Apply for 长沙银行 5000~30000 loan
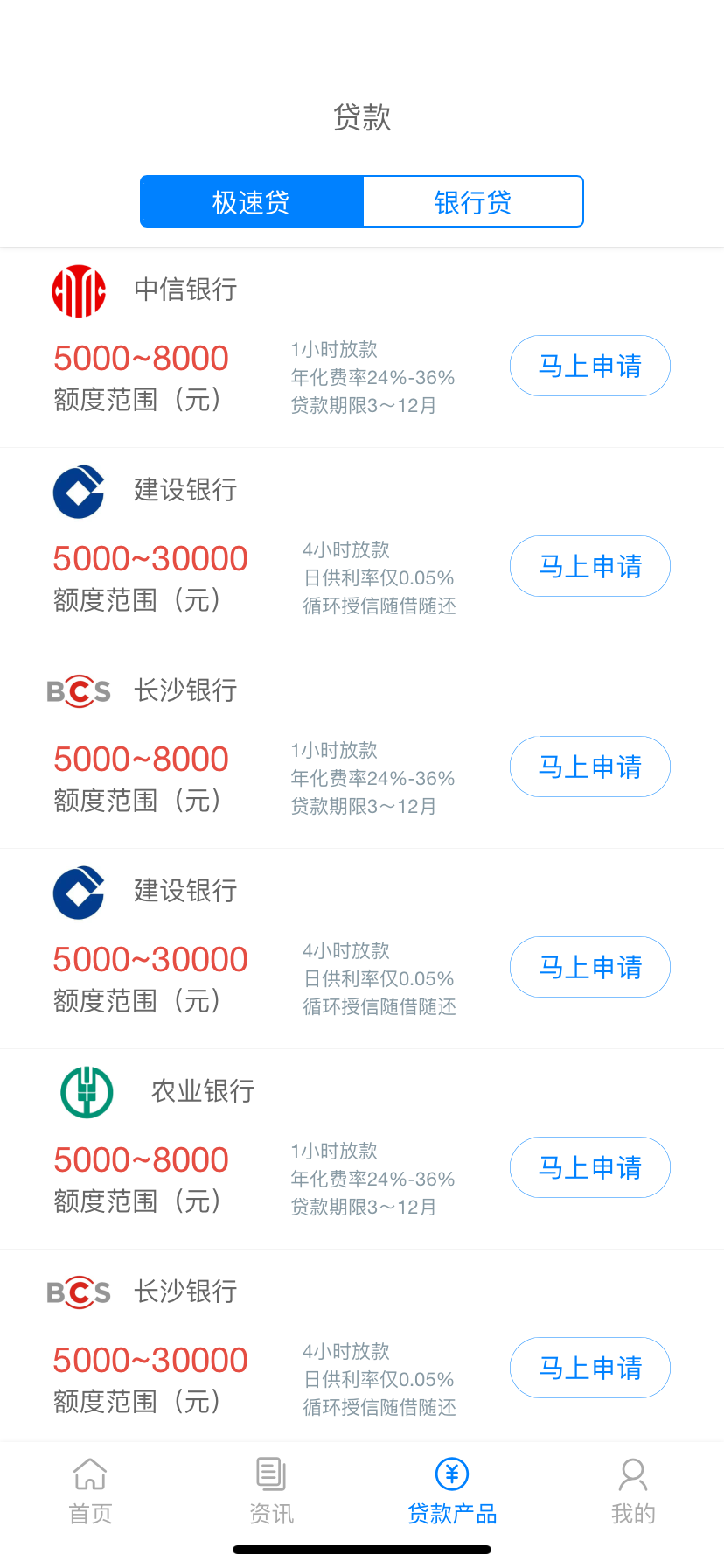The image size is (724, 1568). point(590,1368)
